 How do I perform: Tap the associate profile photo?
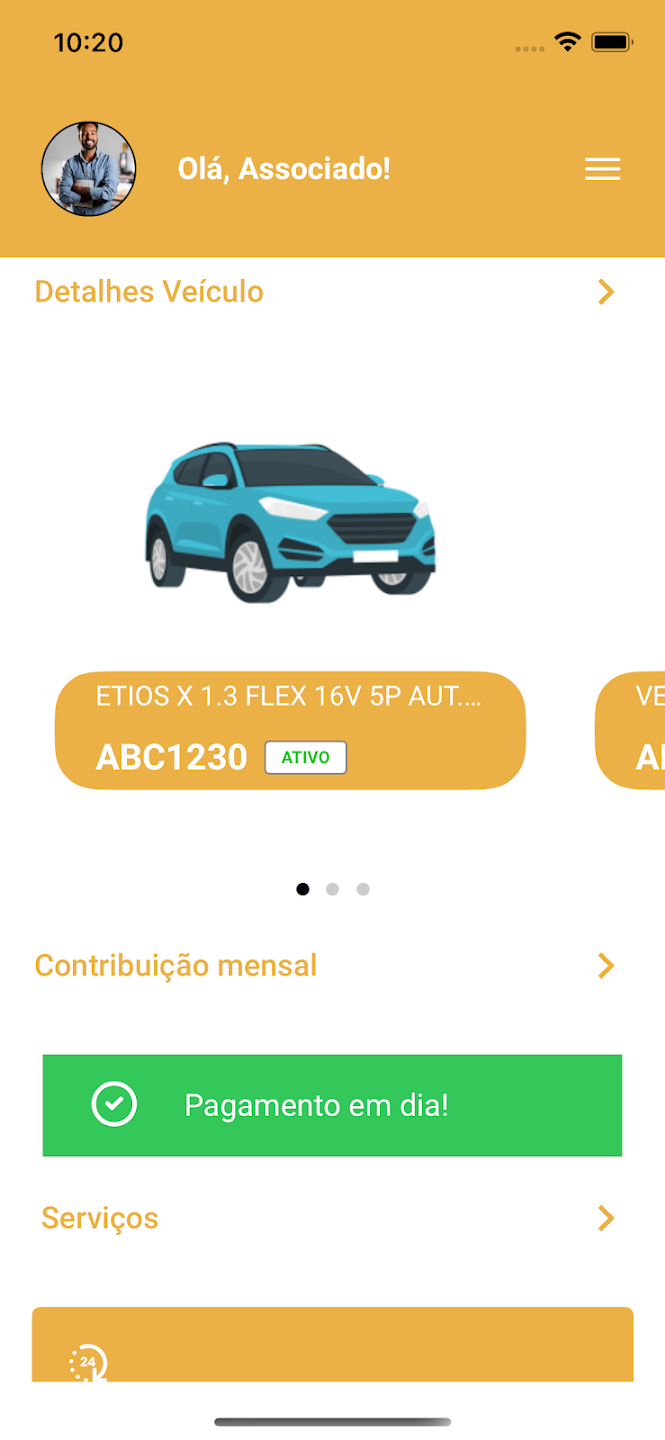[x=88, y=169]
